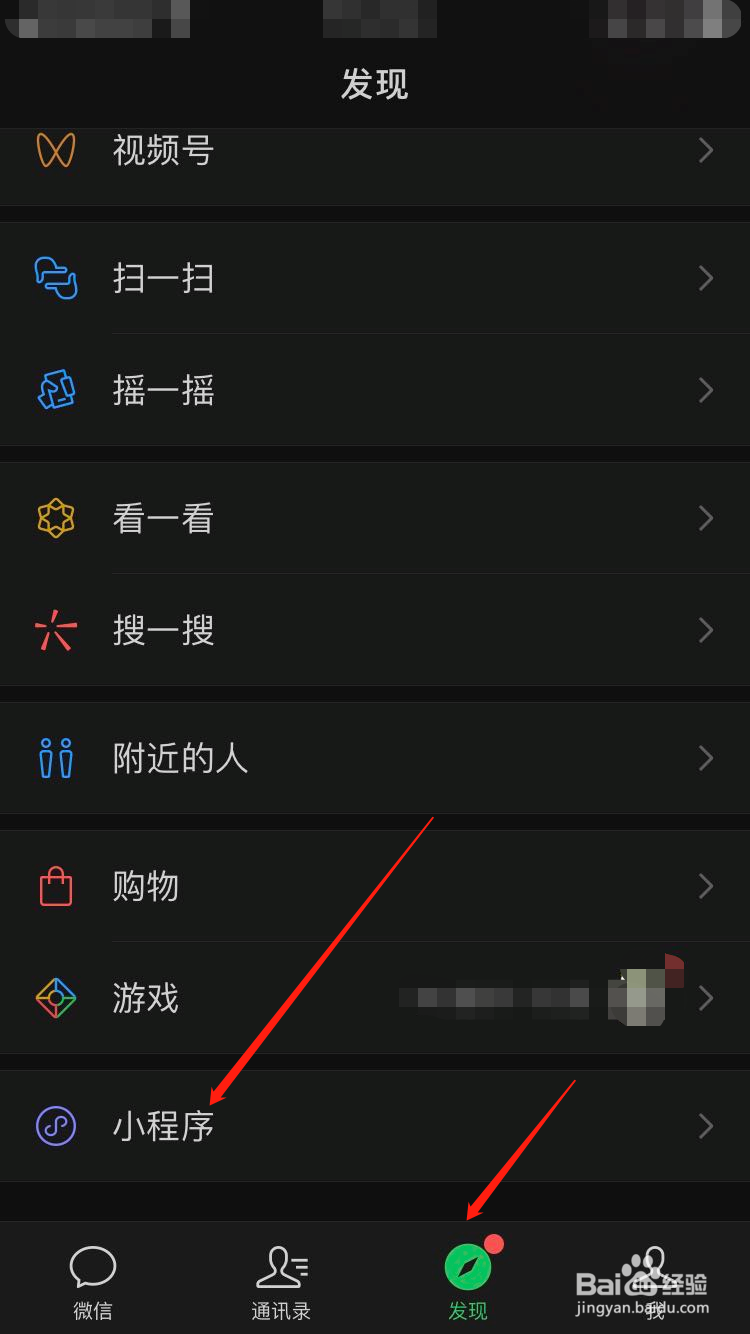
Task: Open the 游戏 row disclosure arrow
Action: [x=706, y=997]
